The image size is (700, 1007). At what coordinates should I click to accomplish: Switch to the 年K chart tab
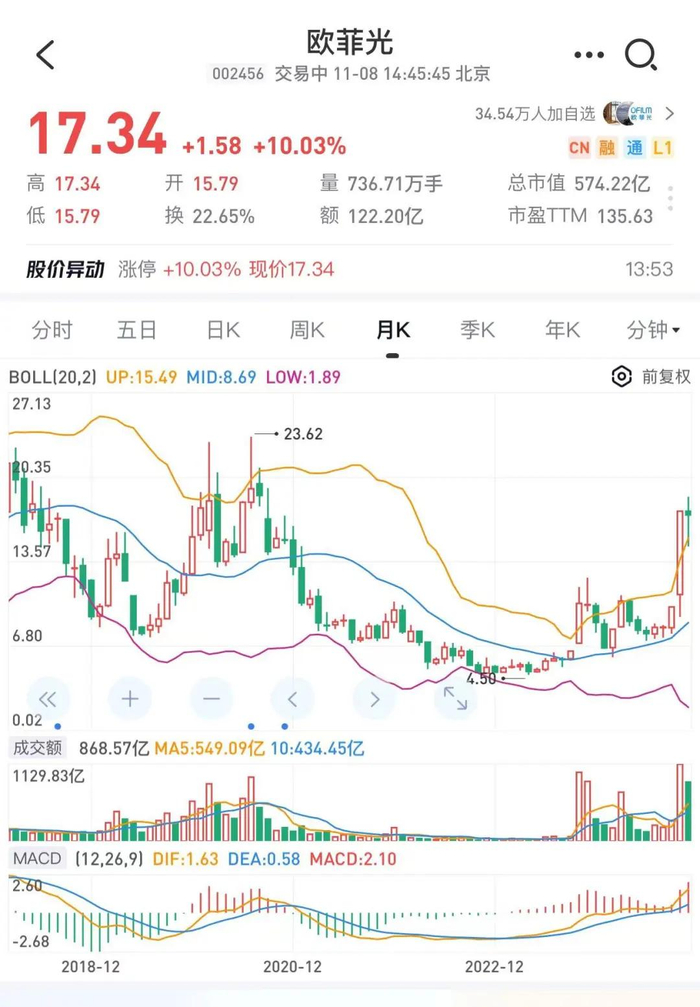[x=562, y=330]
